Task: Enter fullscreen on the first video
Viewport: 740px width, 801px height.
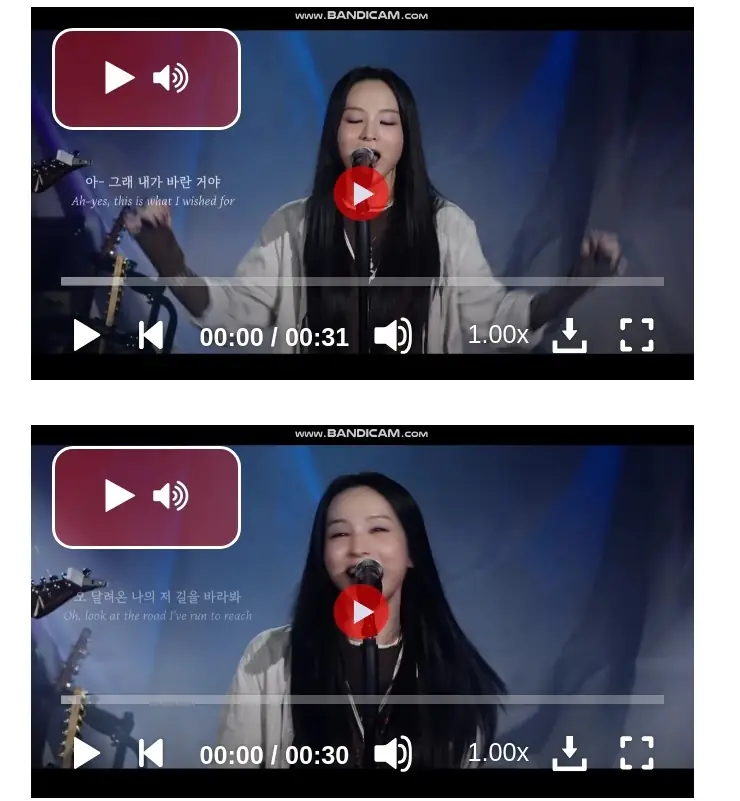Action: 637,335
